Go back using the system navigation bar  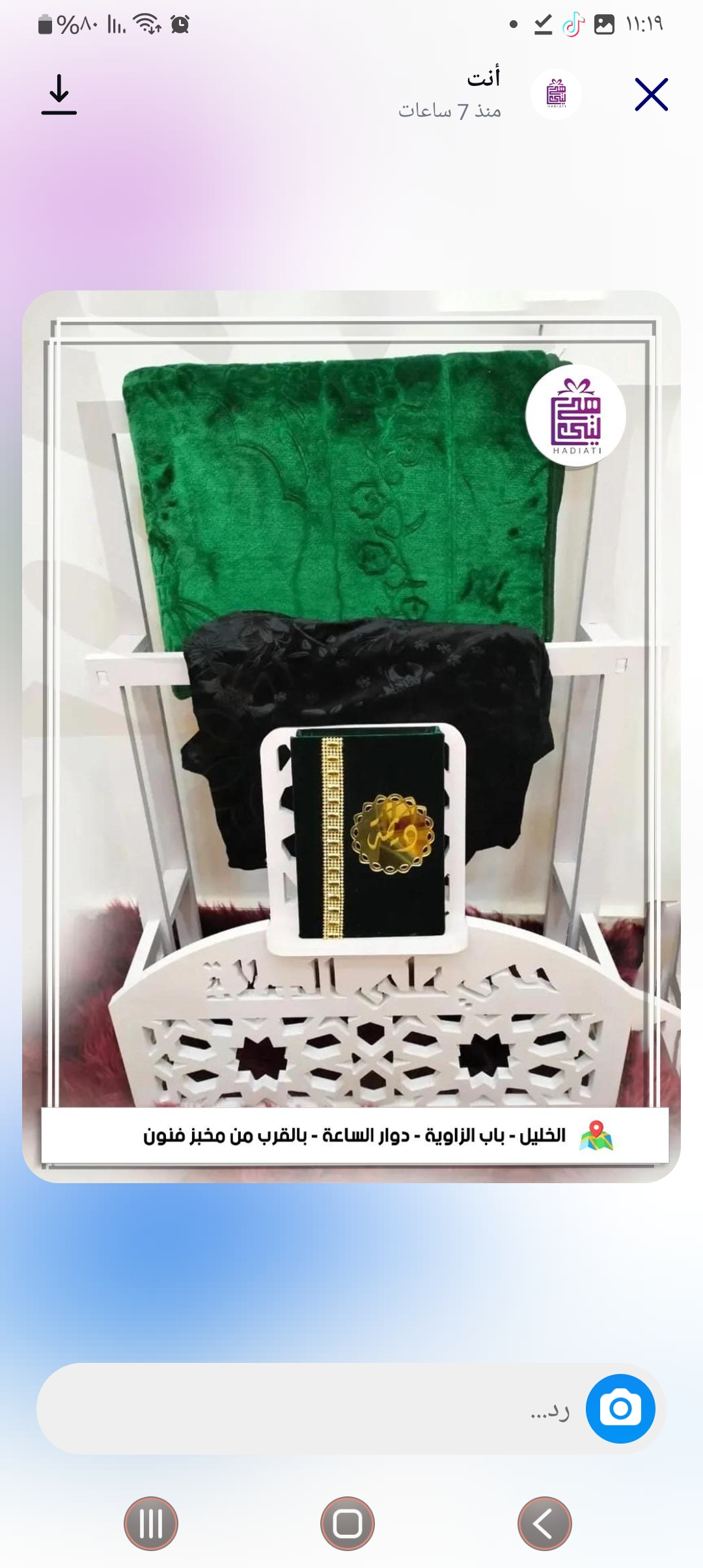tap(544, 1524)
